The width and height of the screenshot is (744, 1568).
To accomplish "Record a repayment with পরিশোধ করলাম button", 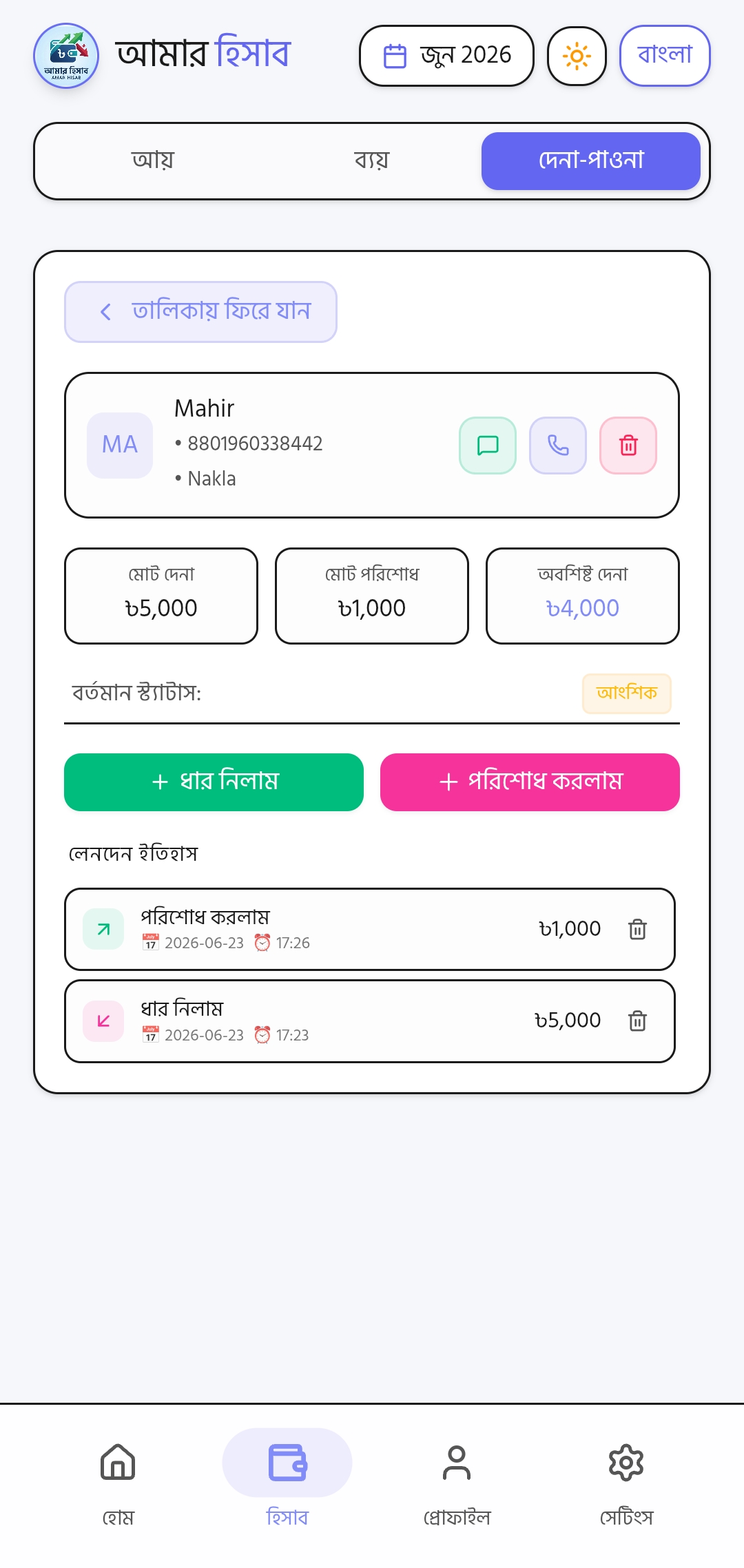I will pyautogui.click(x=530, y=782).
